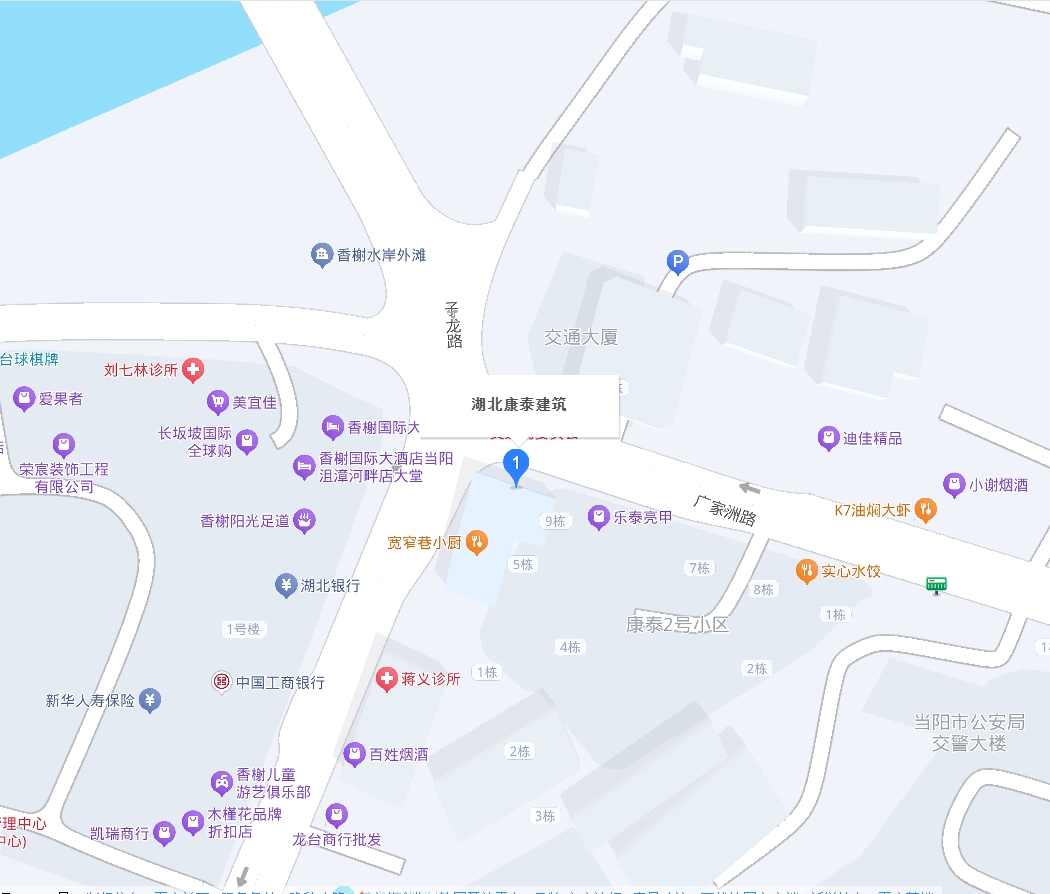Open the 迪佳精品 shop marker
1050x894 pixels.
coord(828,438)
